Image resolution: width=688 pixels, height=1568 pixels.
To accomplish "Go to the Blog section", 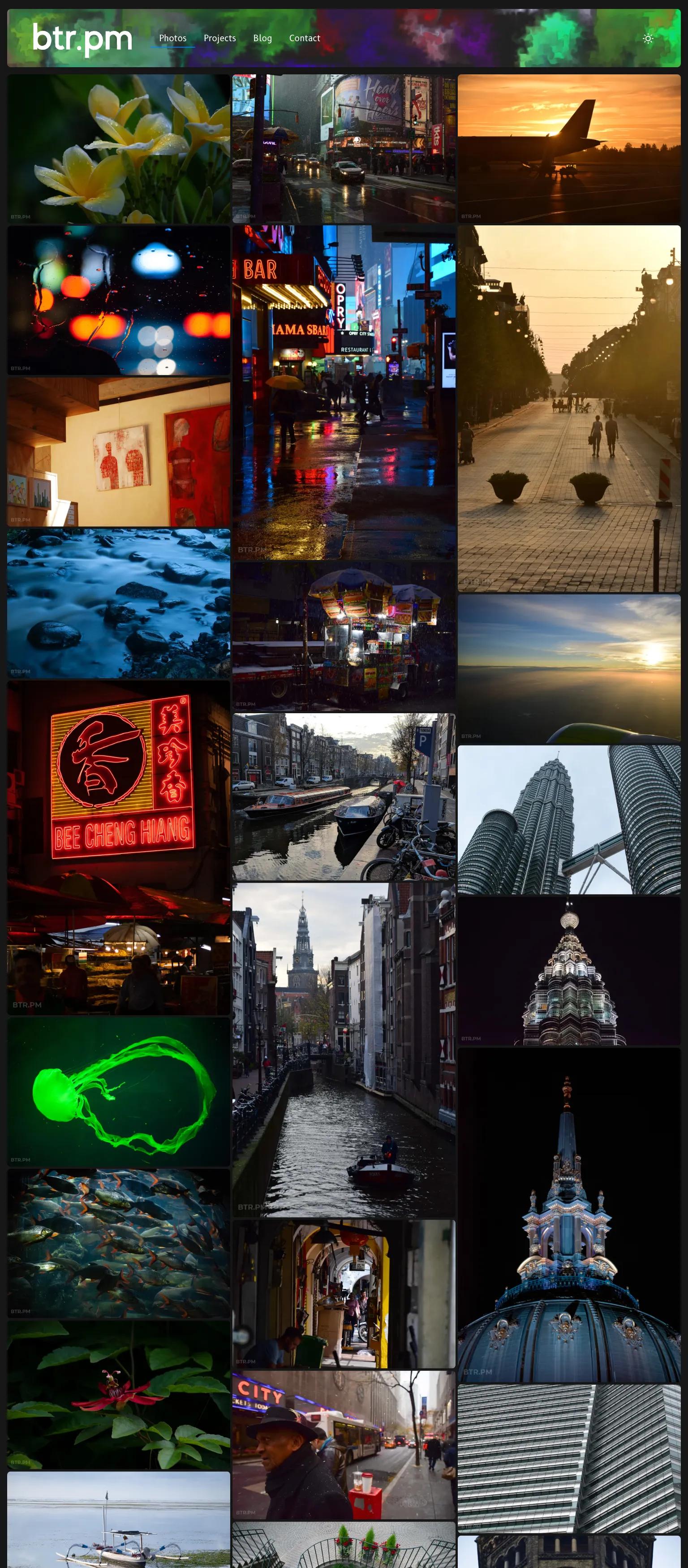I will (262, 39).
